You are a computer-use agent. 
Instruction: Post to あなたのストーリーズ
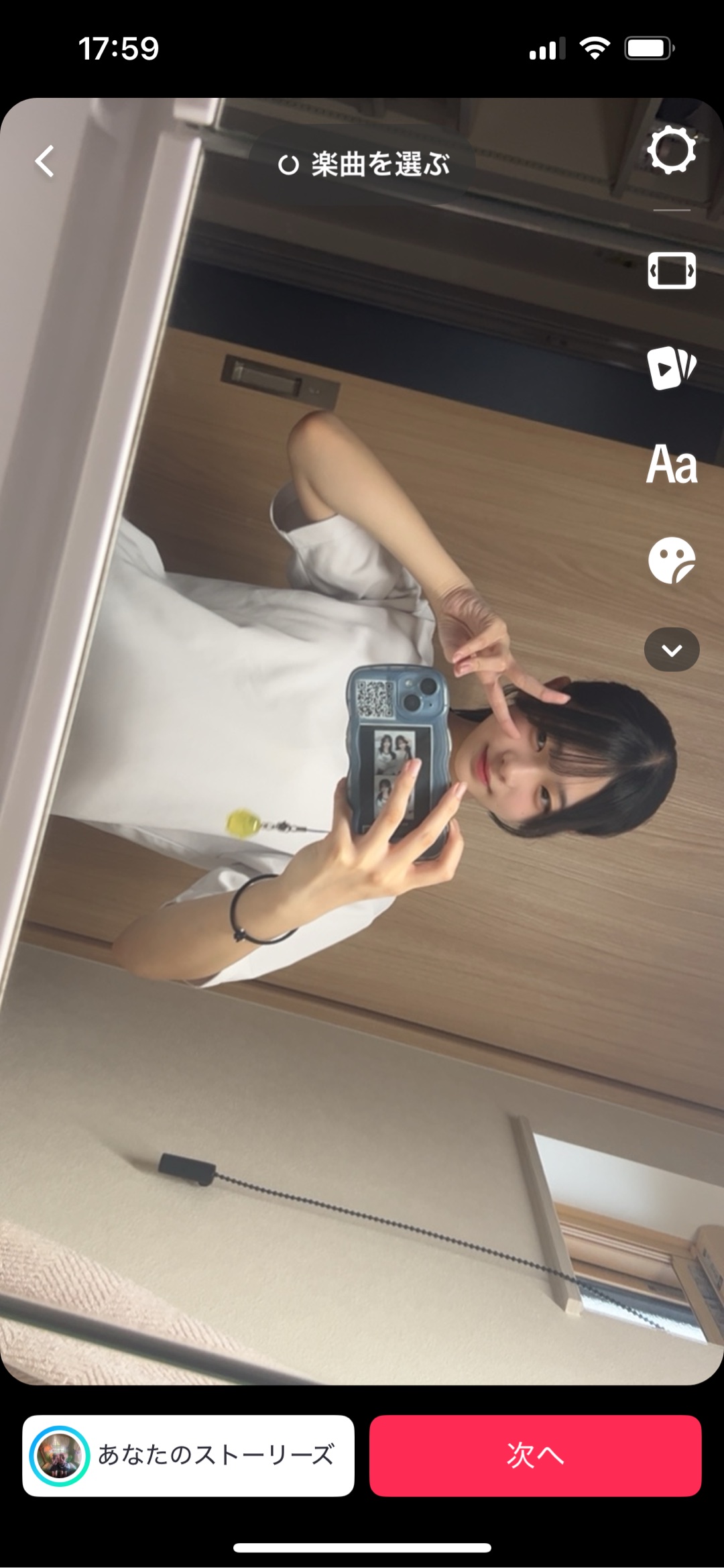pyautogui.click(x=188, y=1455)
